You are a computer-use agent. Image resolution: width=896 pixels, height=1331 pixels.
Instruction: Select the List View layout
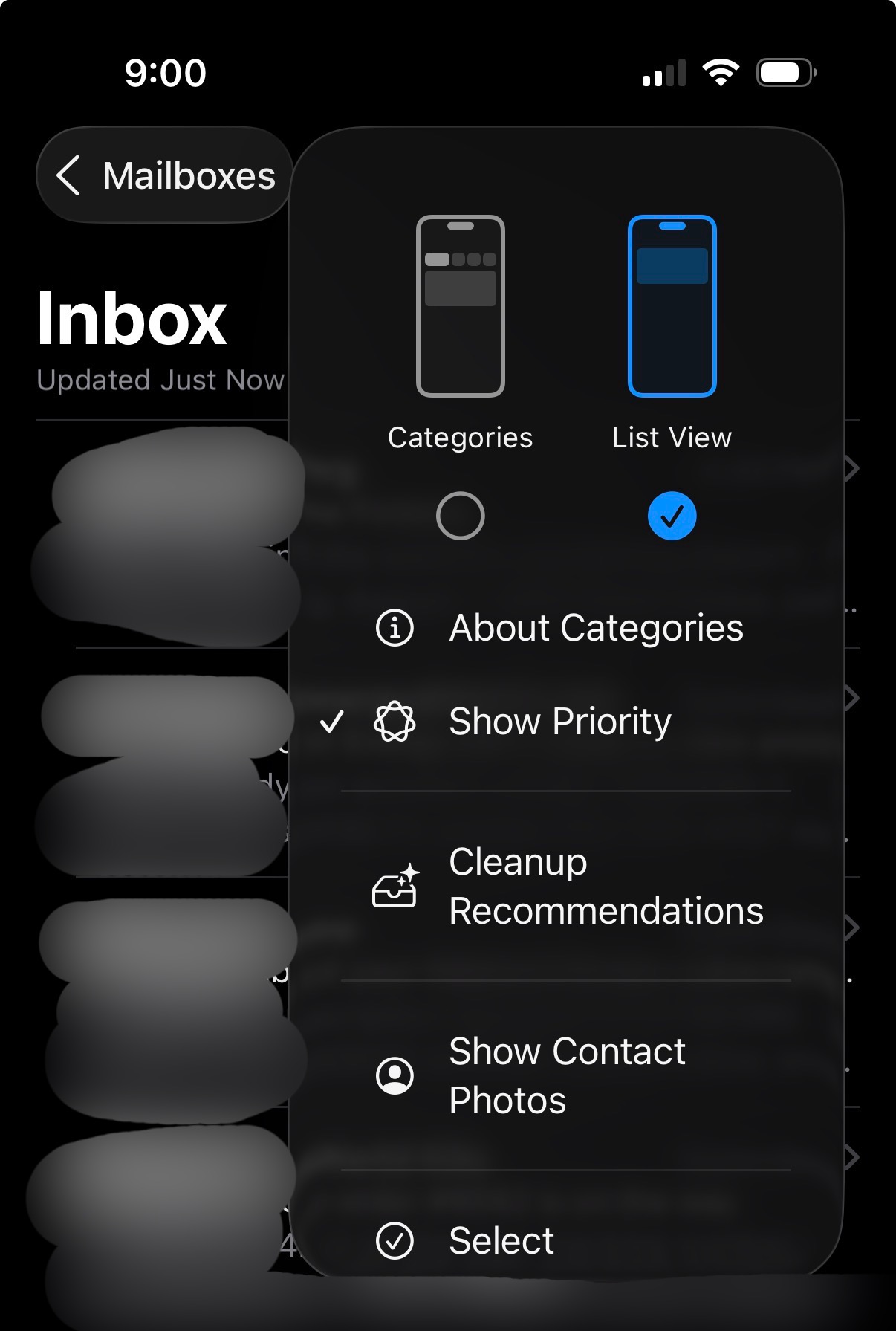click(672, 515)
